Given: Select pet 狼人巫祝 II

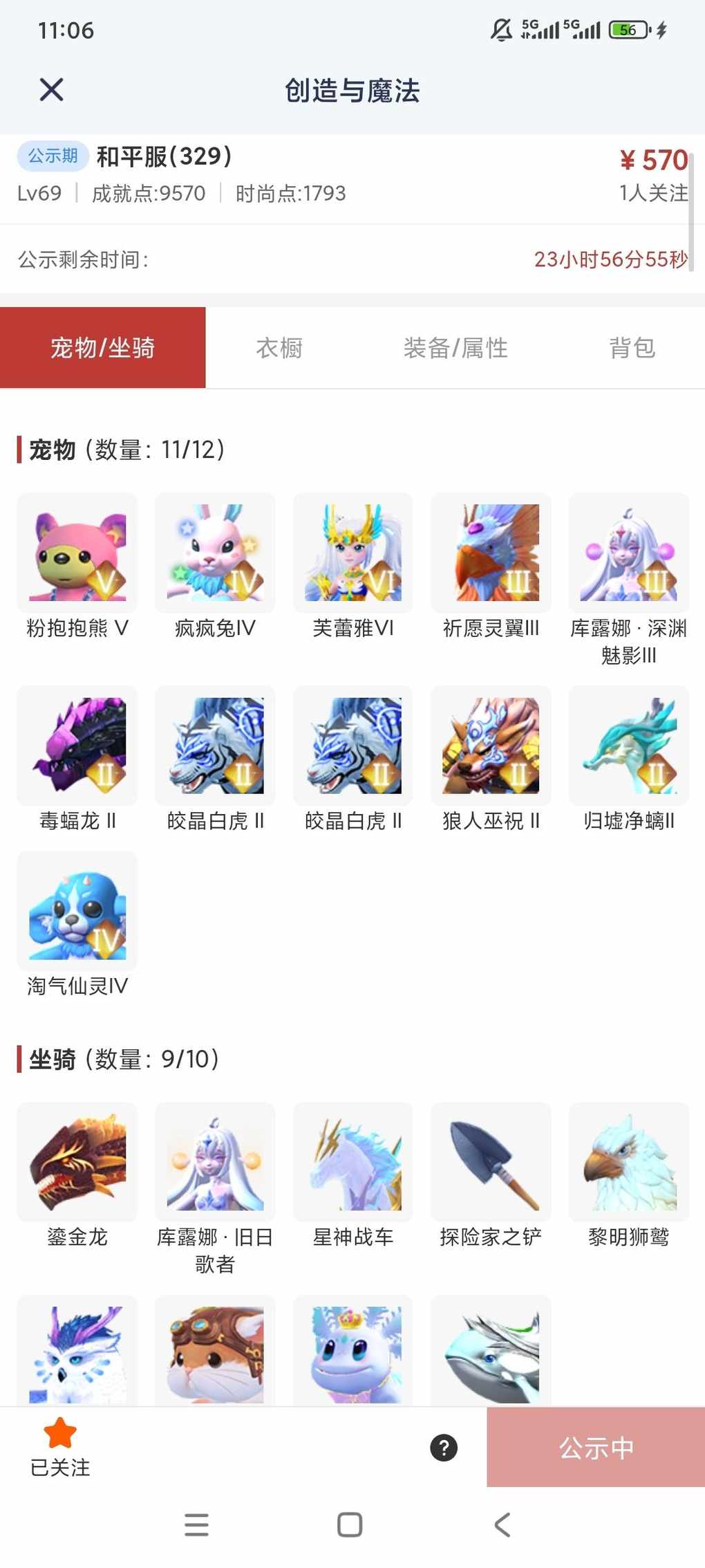Looking at the screenshot, I should 491,746.
